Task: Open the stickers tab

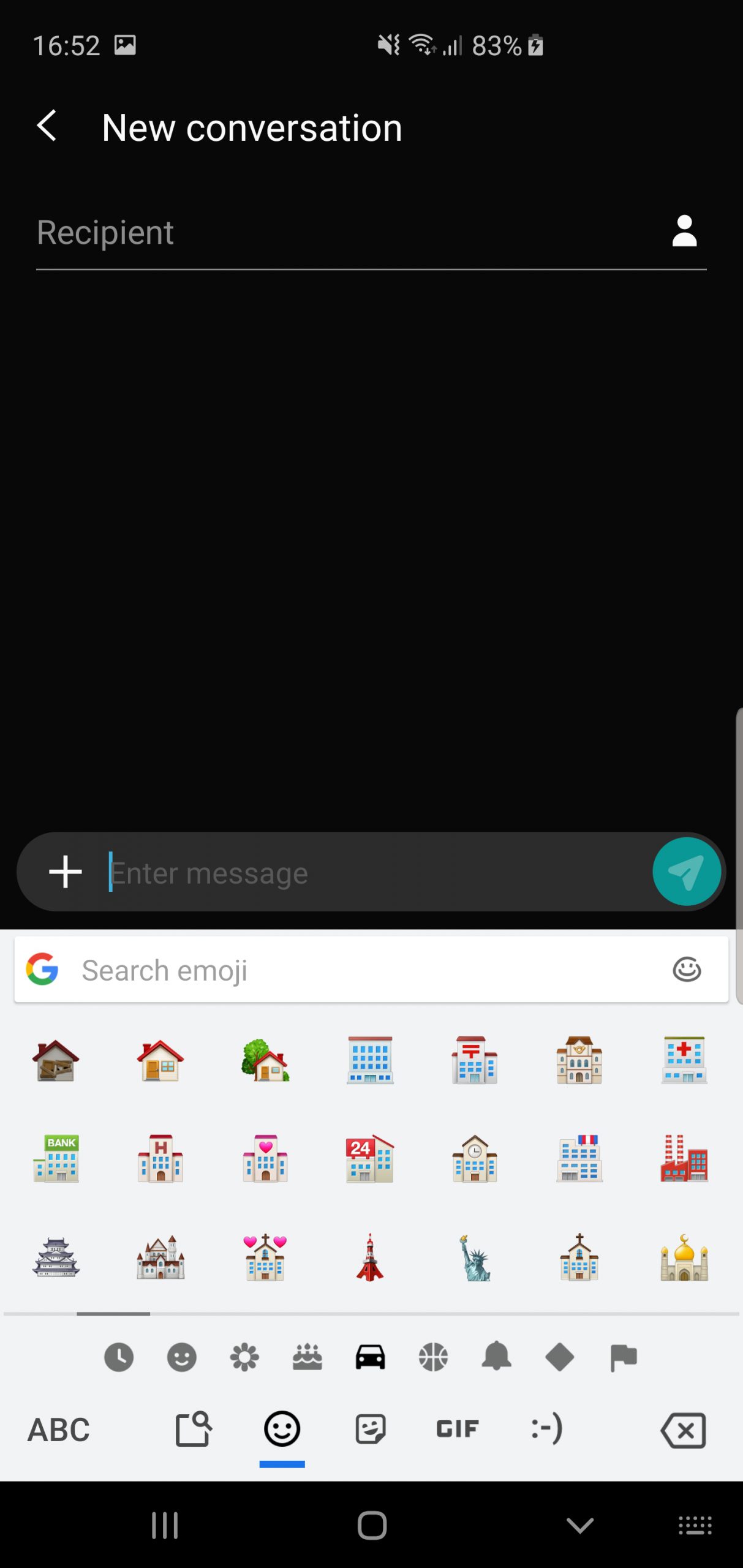Action: point(371,1429)
